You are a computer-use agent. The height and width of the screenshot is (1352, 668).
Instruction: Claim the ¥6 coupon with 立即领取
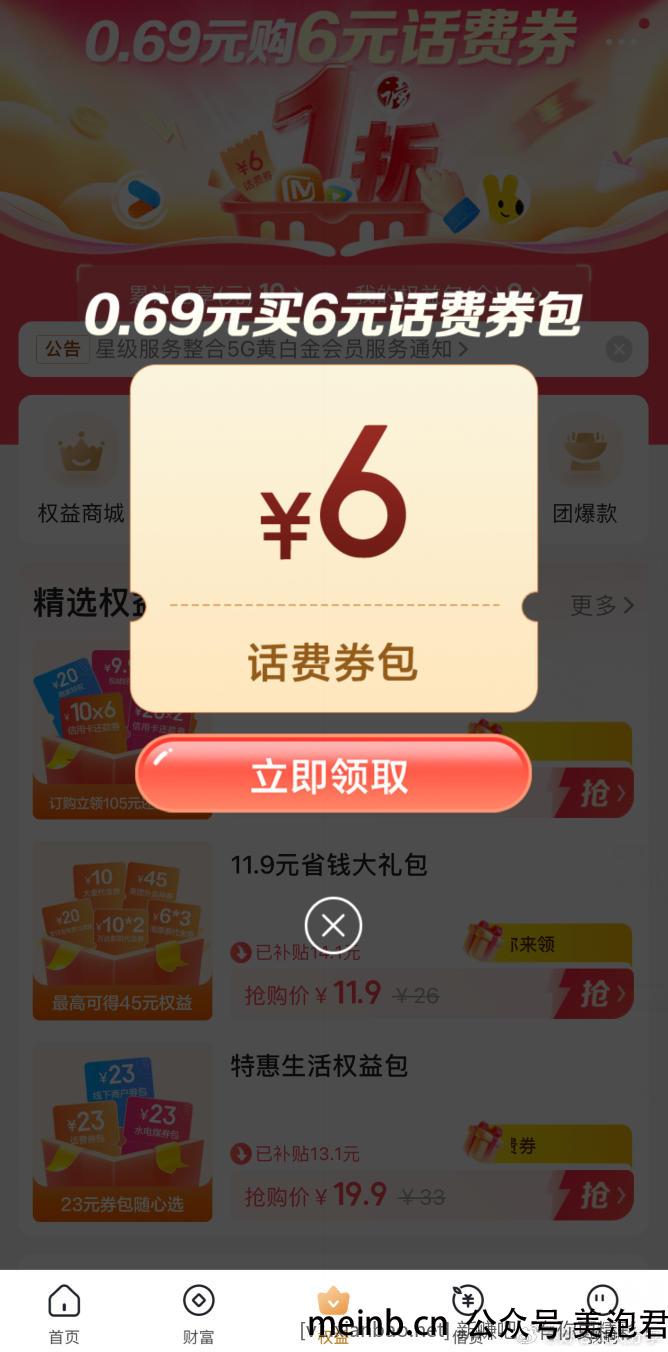333,775
